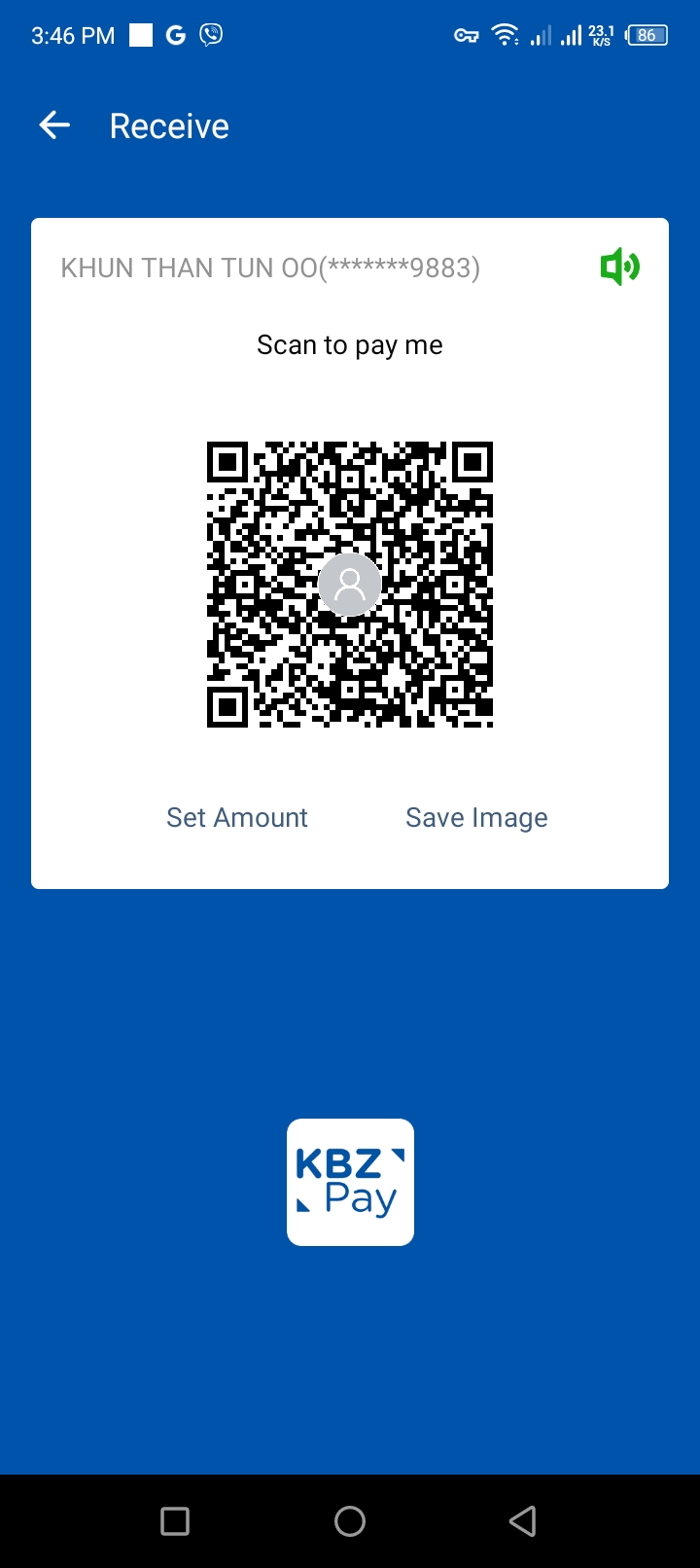Go to the phone home screen
The image size is (700, 1568).
pos(350,1521)
